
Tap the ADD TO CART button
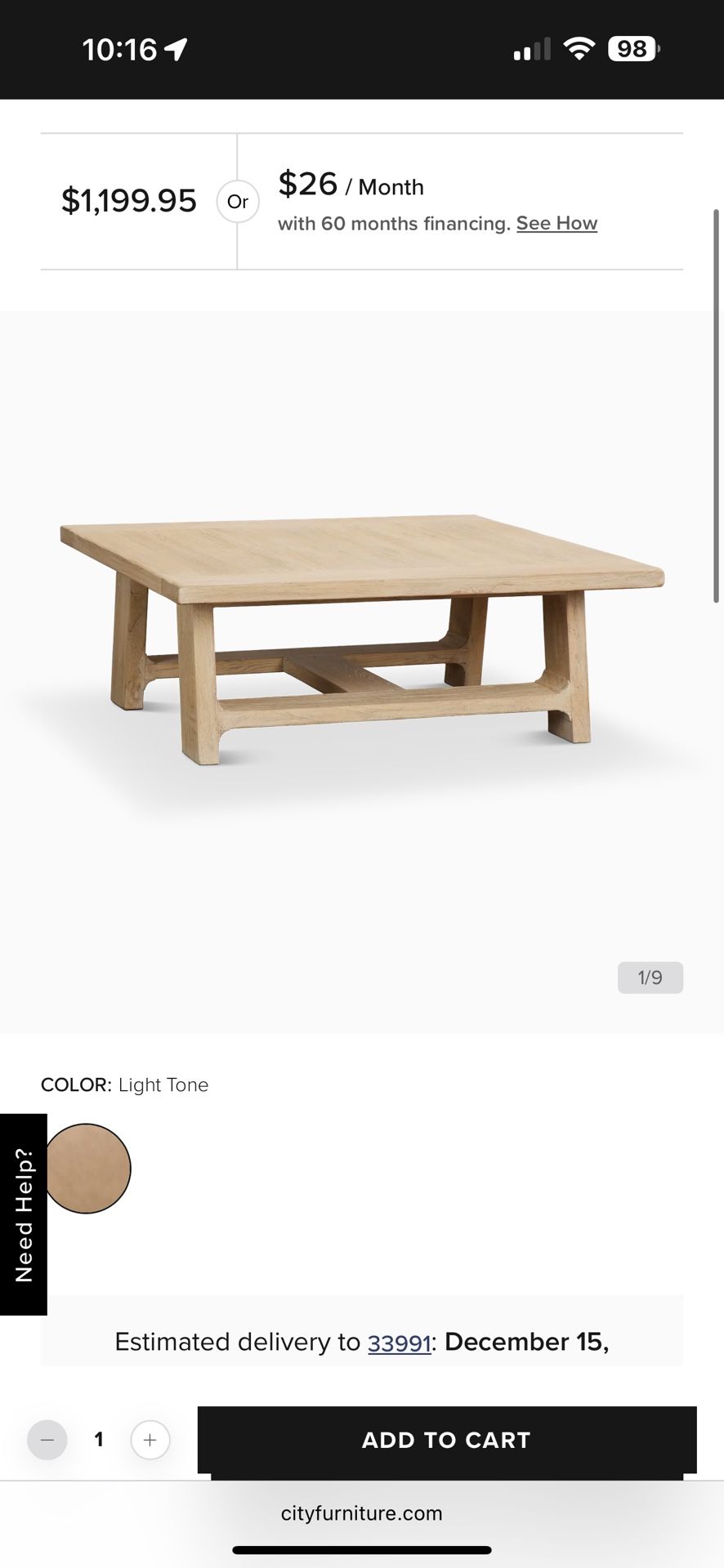pyautogui.click(x=445, y=1440)
